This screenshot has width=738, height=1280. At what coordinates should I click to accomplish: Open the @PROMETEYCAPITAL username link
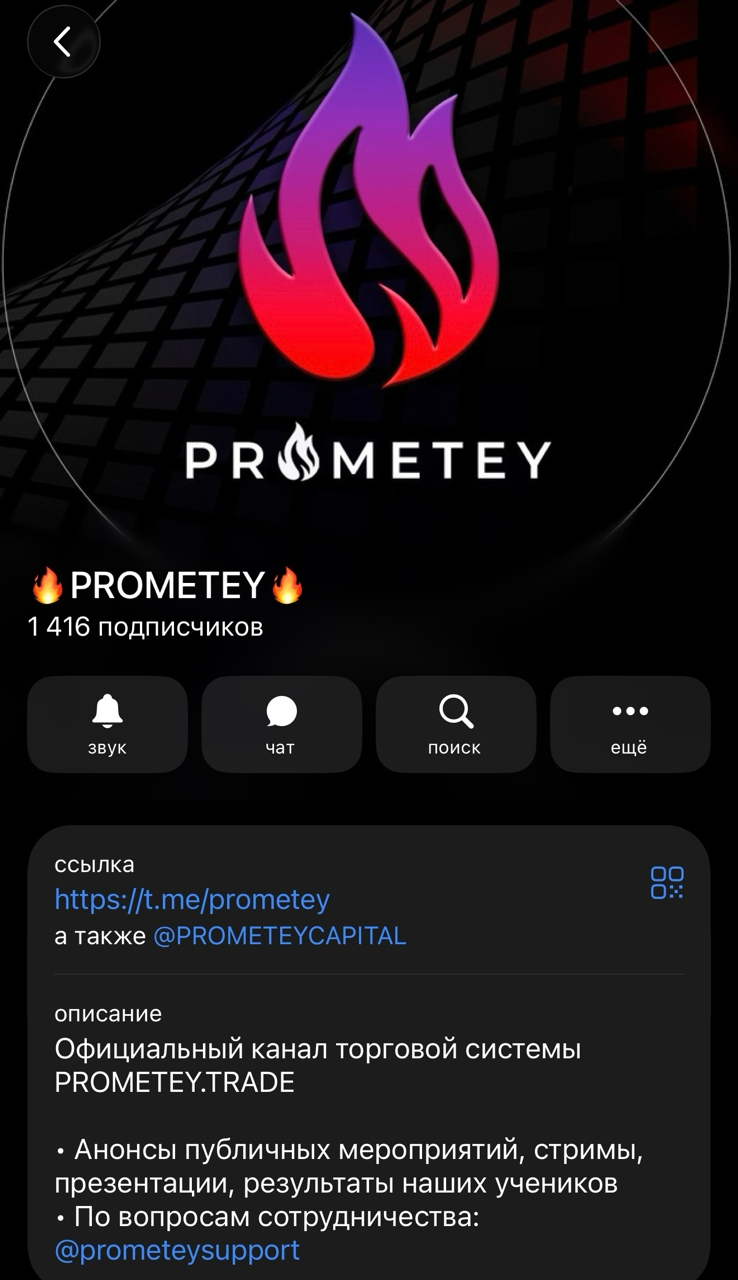pos(280,936)
